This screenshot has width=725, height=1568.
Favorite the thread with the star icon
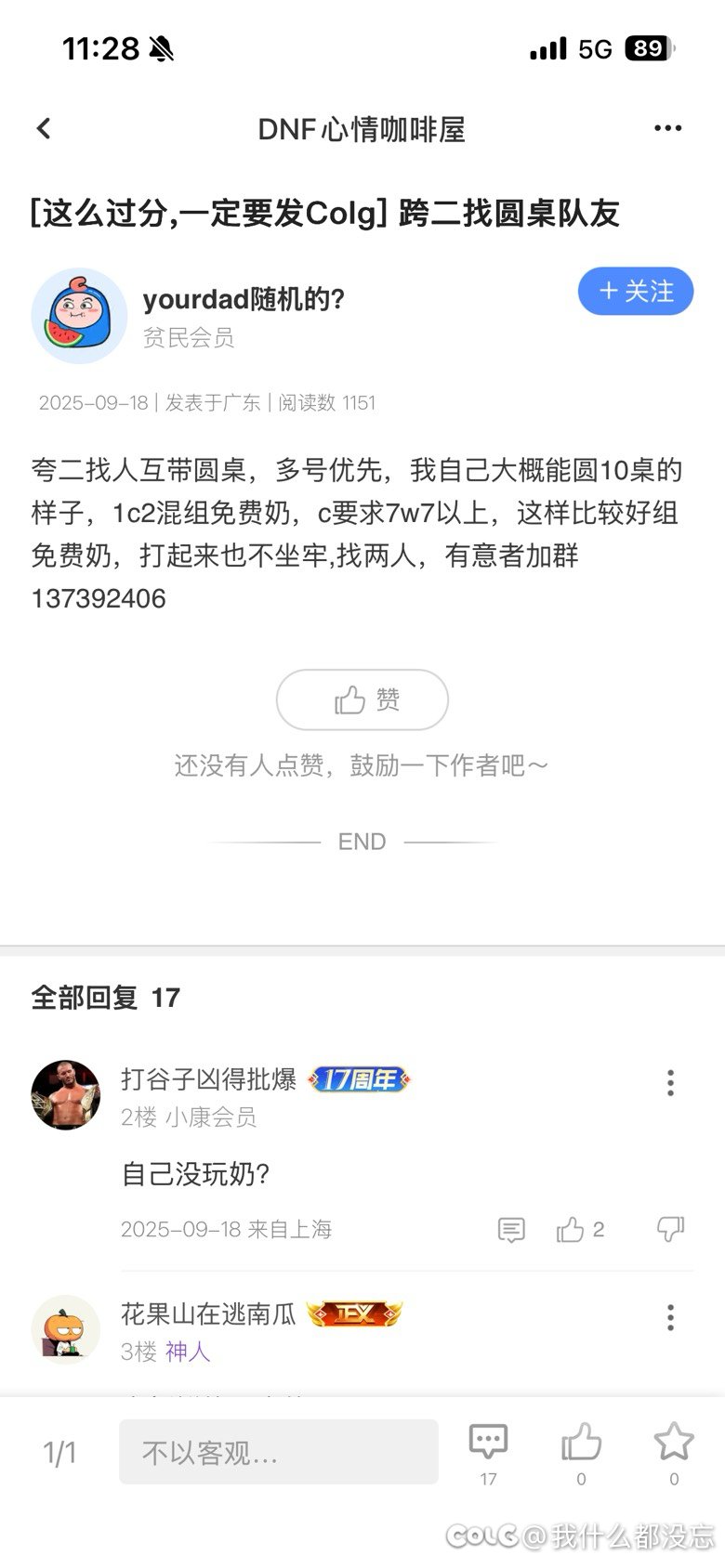674,1444
